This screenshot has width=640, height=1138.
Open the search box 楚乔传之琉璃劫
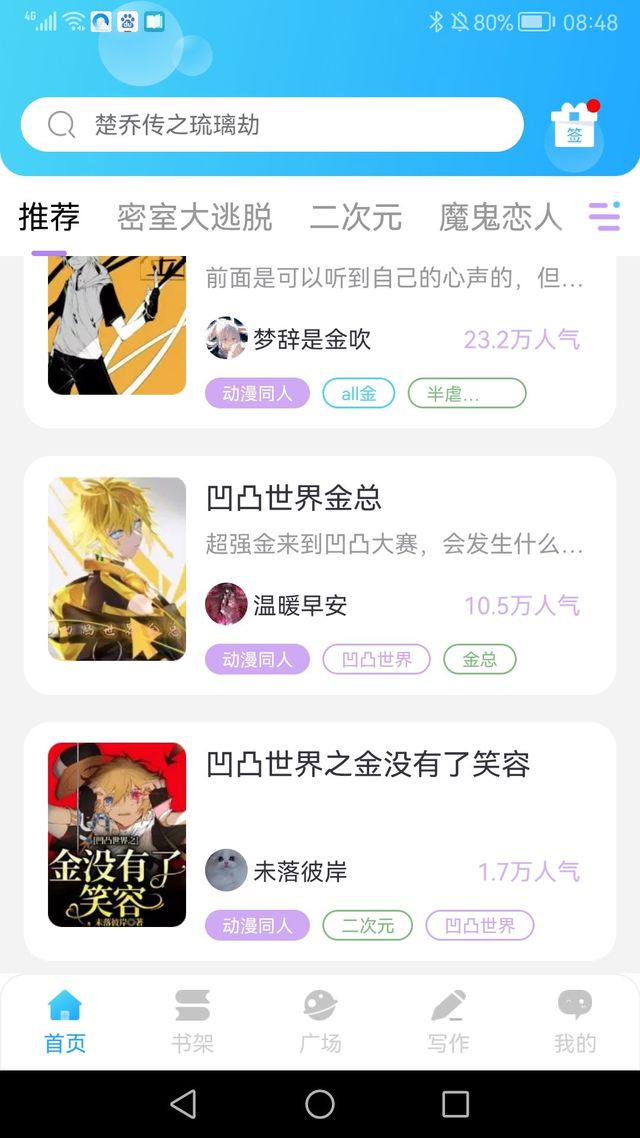(x=270, y=125)
